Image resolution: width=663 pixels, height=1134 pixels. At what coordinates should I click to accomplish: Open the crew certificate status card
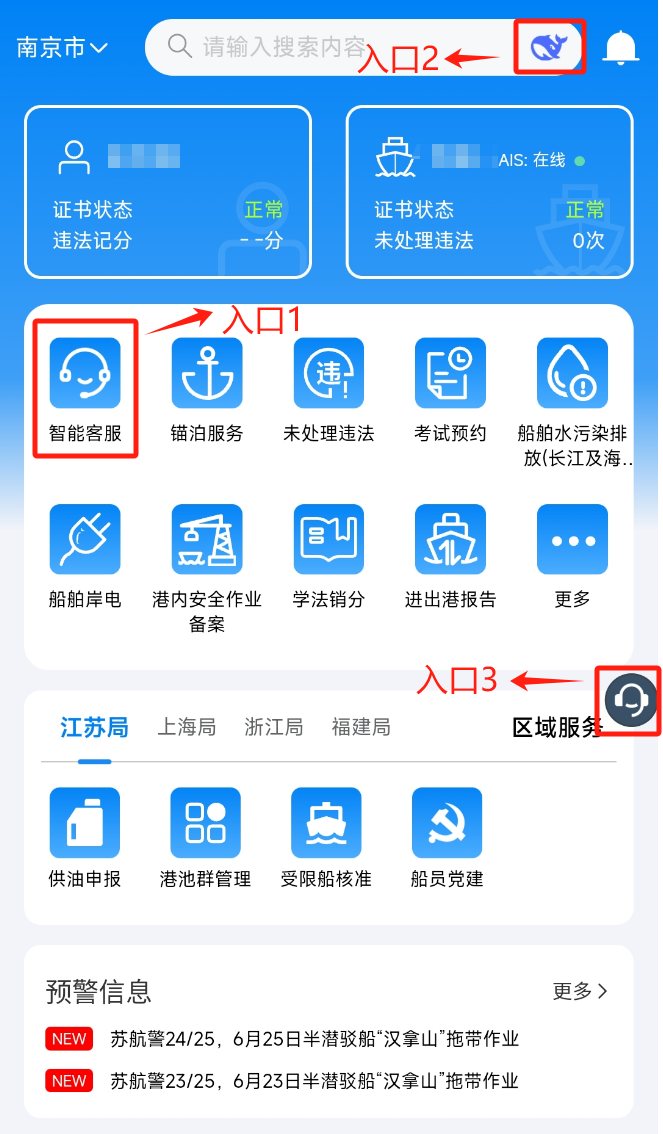point(167,192)
